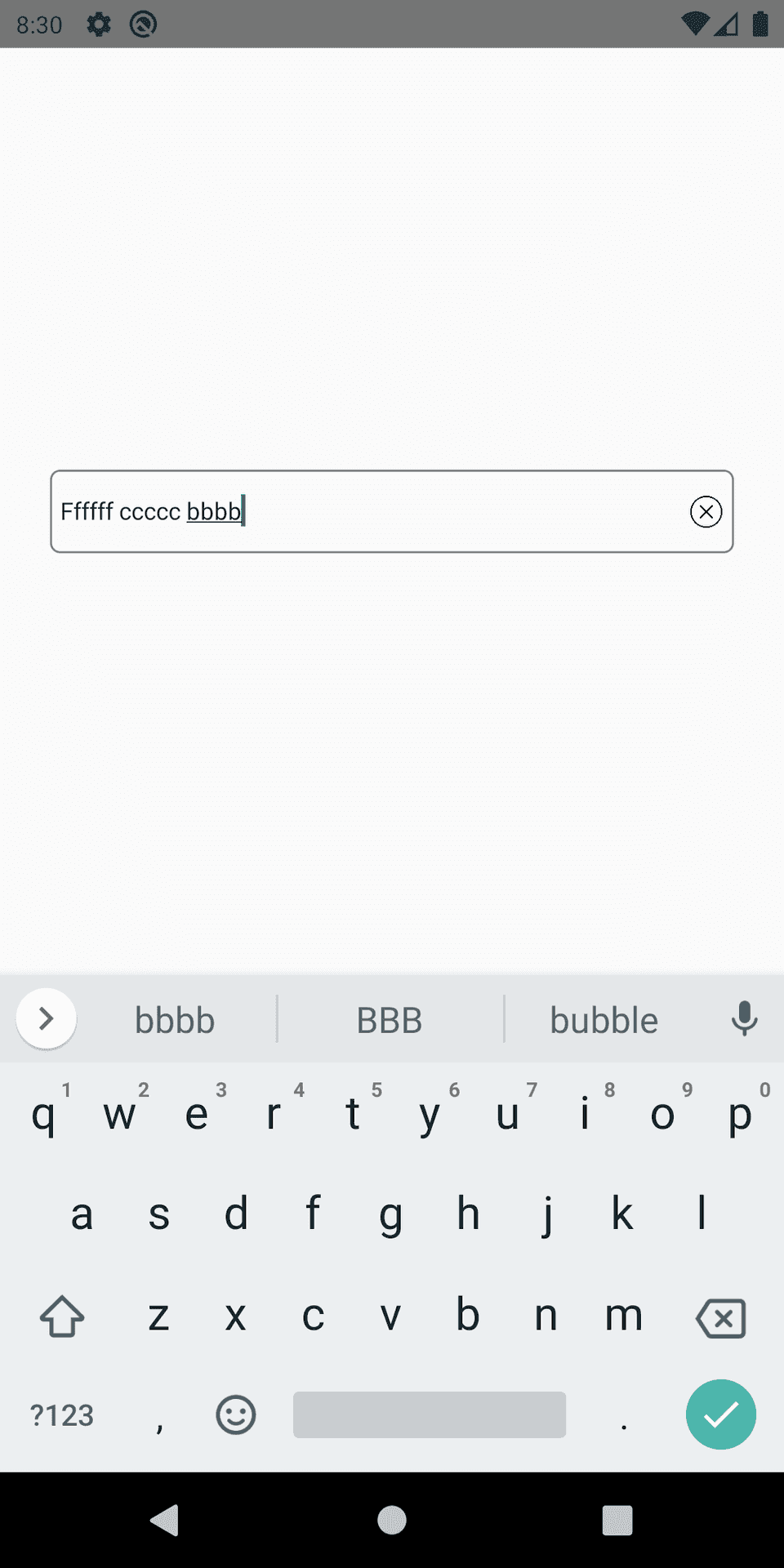The image size is (784, 1568).
Task: Focus the text field containing 'Ffffff ccccc bbbb'
Action: (x=367, y=512)
